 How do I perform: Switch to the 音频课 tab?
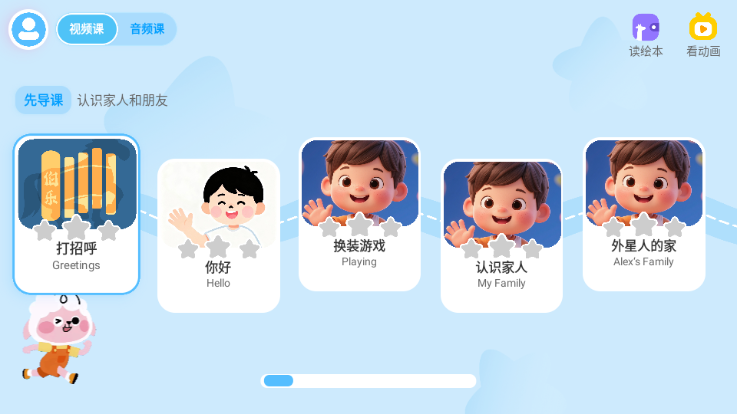pos(147,29)
